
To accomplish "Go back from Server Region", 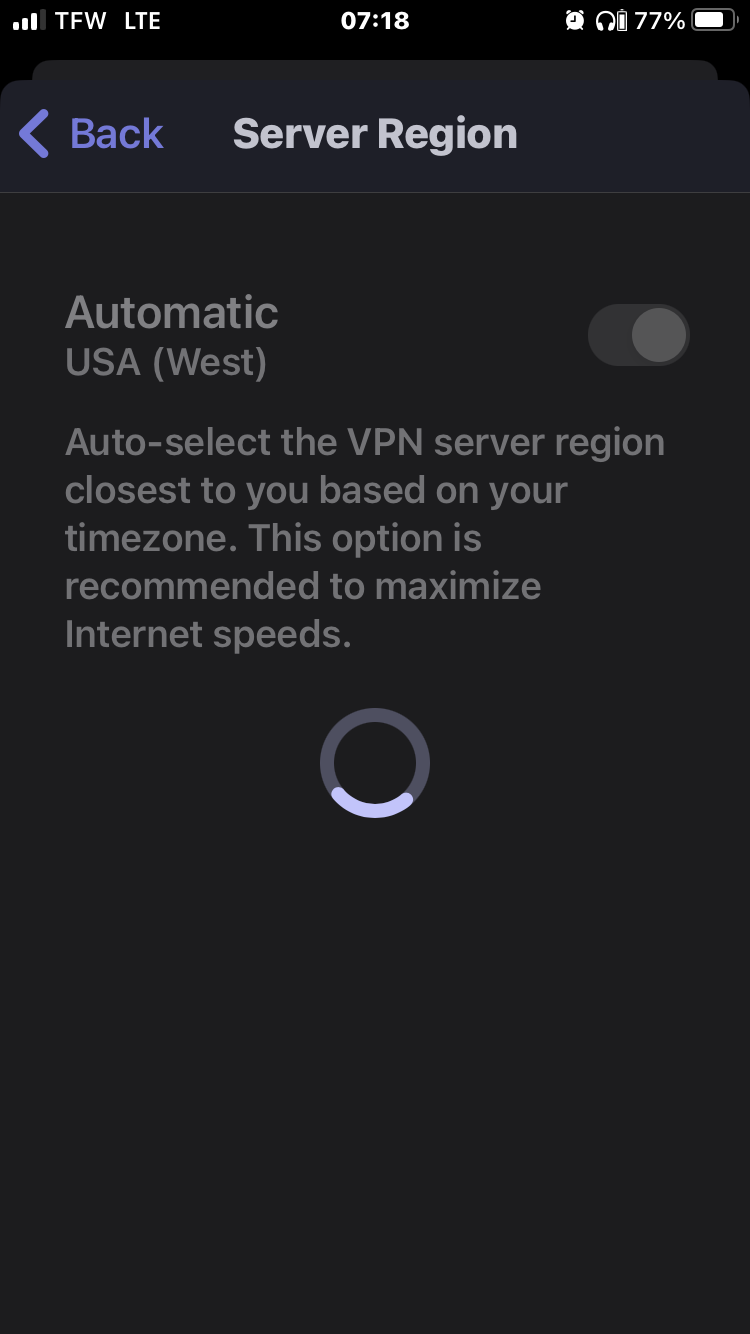I will (x=91, y=134).
